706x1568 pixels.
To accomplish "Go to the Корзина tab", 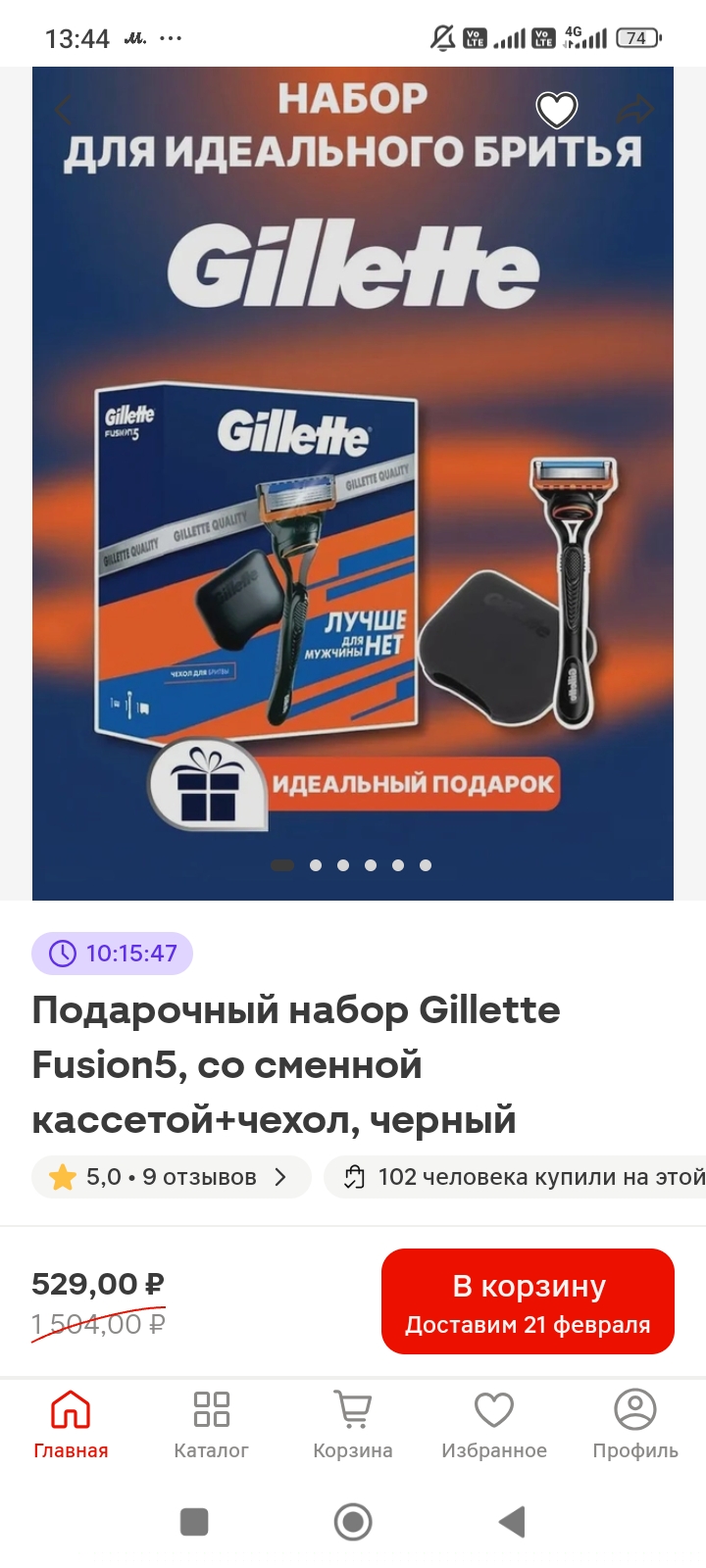I will pyautogui.click(x=353, y=1424).
